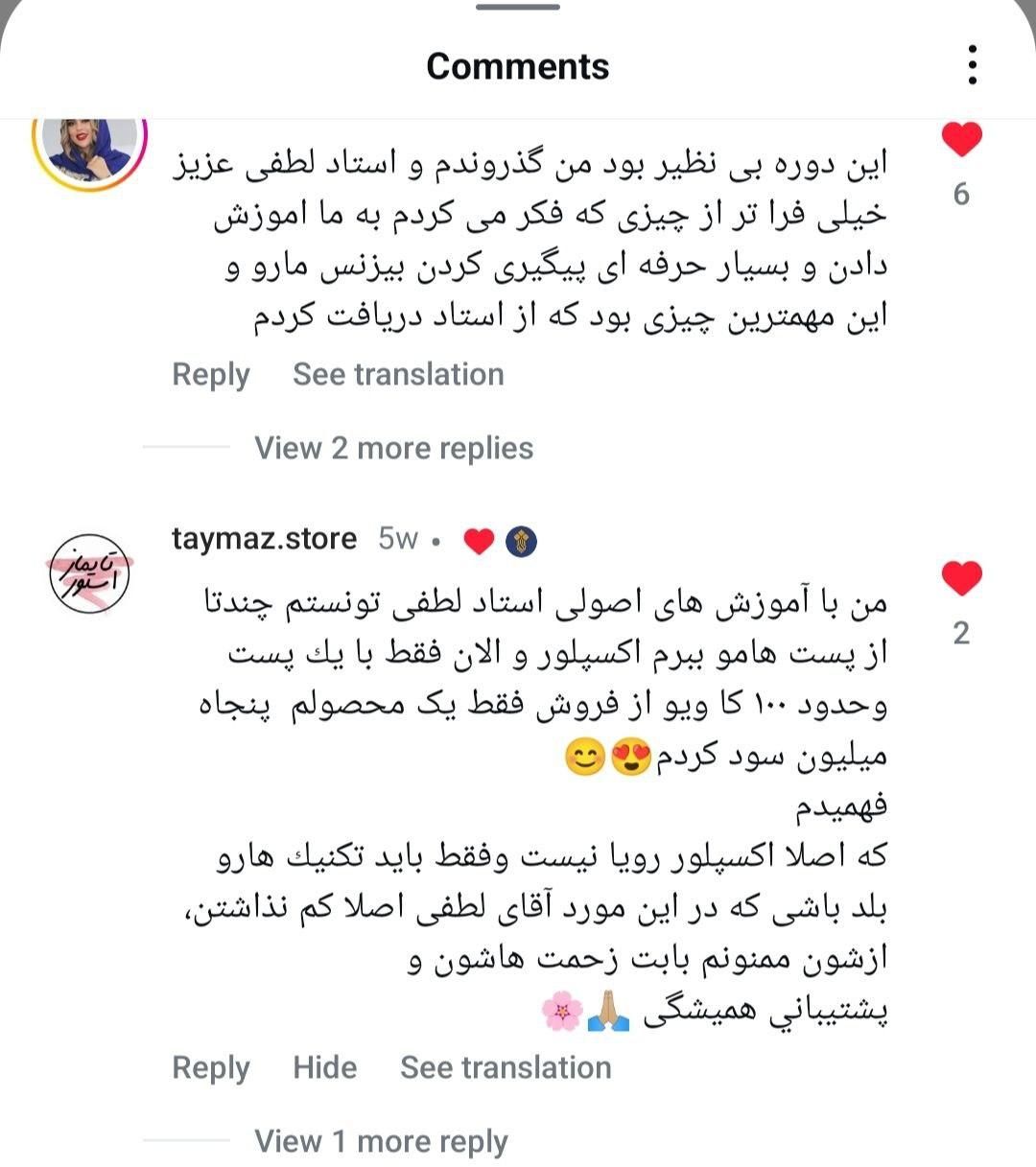Reply to the taymaz.store comment
The image size is (1036, 1167).
(210, 1067)
